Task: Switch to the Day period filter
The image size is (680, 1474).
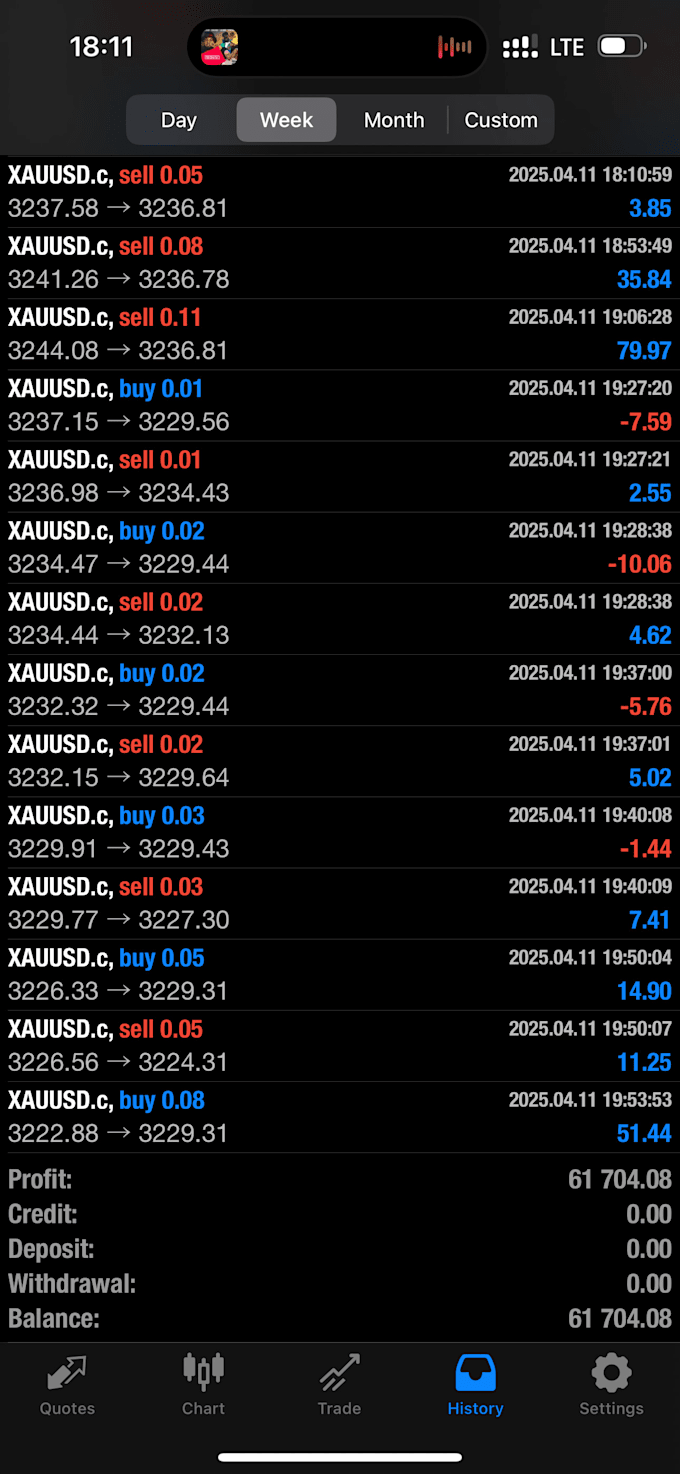Action: [x=179, y=120]
